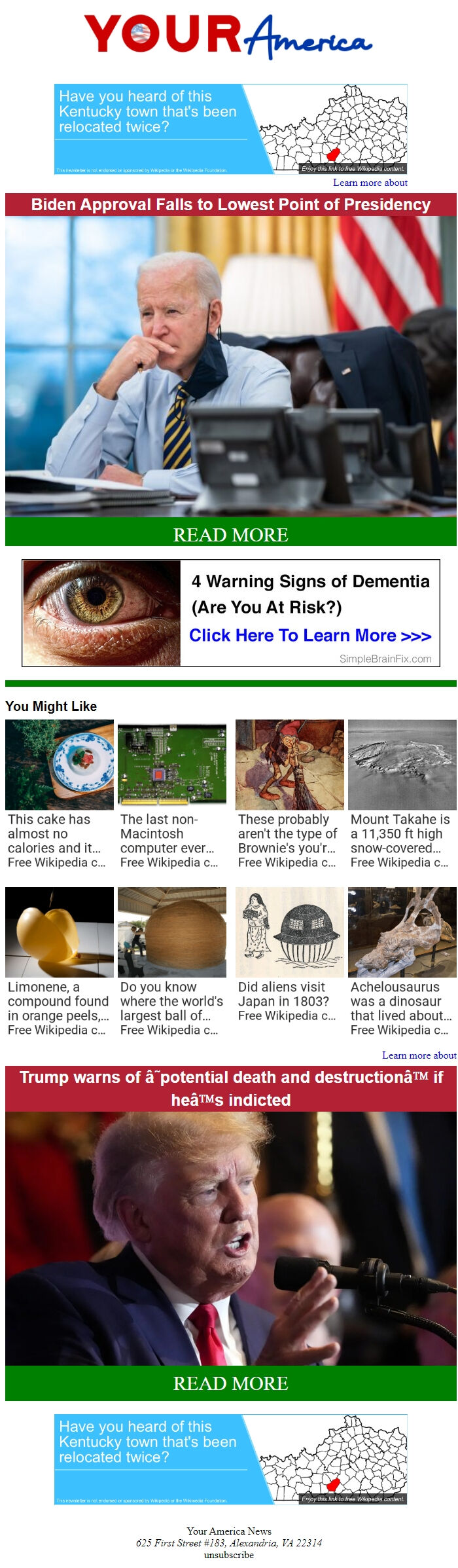Open READ MORE for the Biden approval story
The image size is (458, 1568).
click(230, 534)
